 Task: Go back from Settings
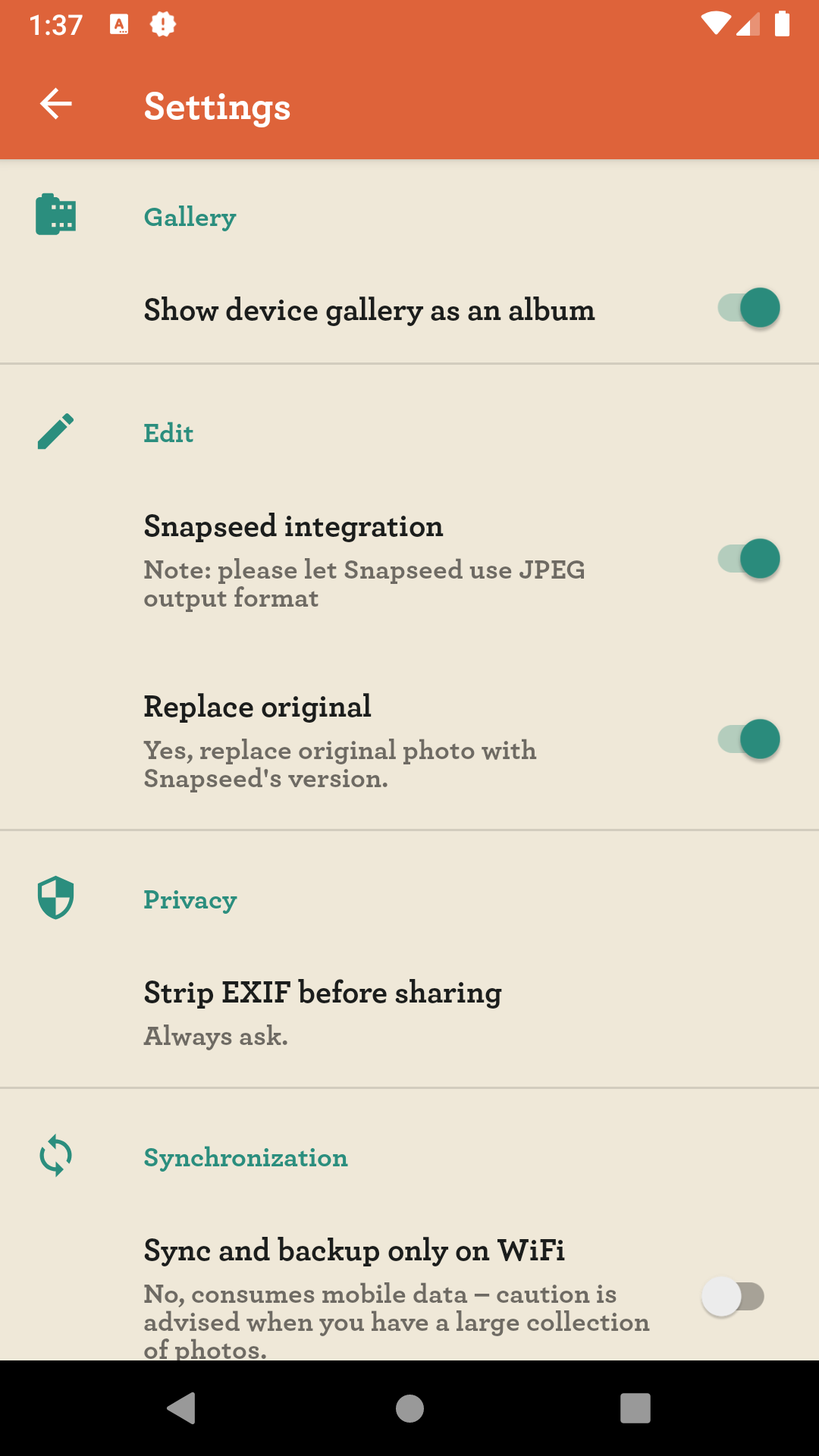[55, 104]
